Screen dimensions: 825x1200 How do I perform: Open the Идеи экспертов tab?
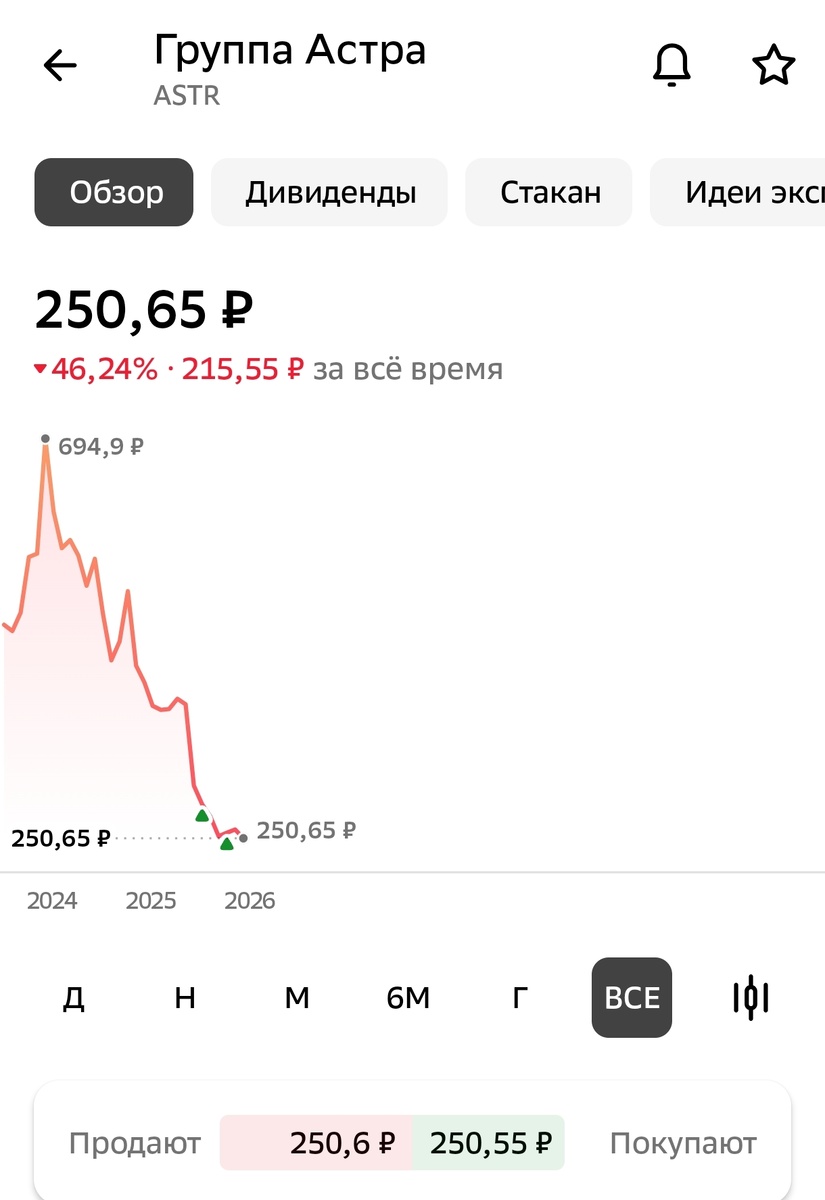(x=738, y=192)
